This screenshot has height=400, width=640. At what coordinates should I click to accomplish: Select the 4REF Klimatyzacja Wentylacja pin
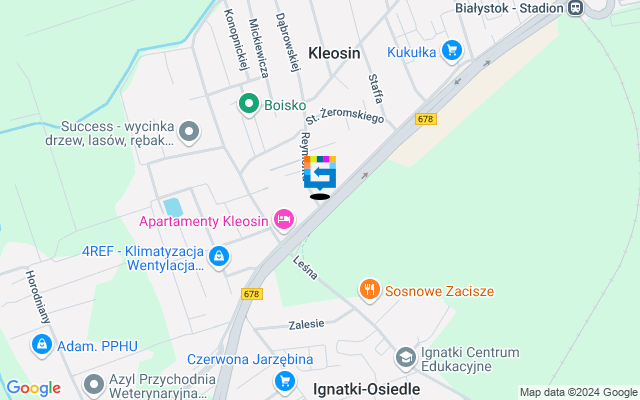coord(219,258)
